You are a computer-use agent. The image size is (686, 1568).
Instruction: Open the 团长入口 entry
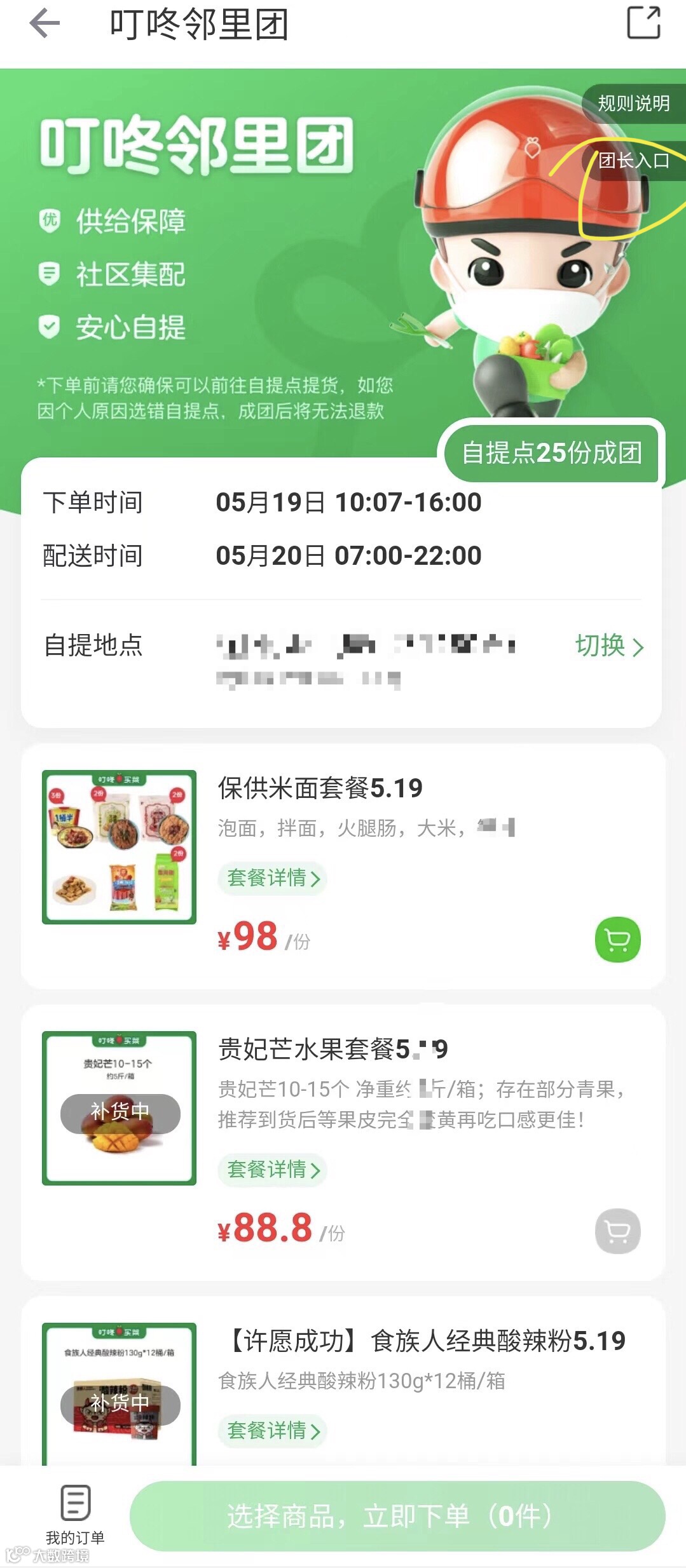coord(633,161)
